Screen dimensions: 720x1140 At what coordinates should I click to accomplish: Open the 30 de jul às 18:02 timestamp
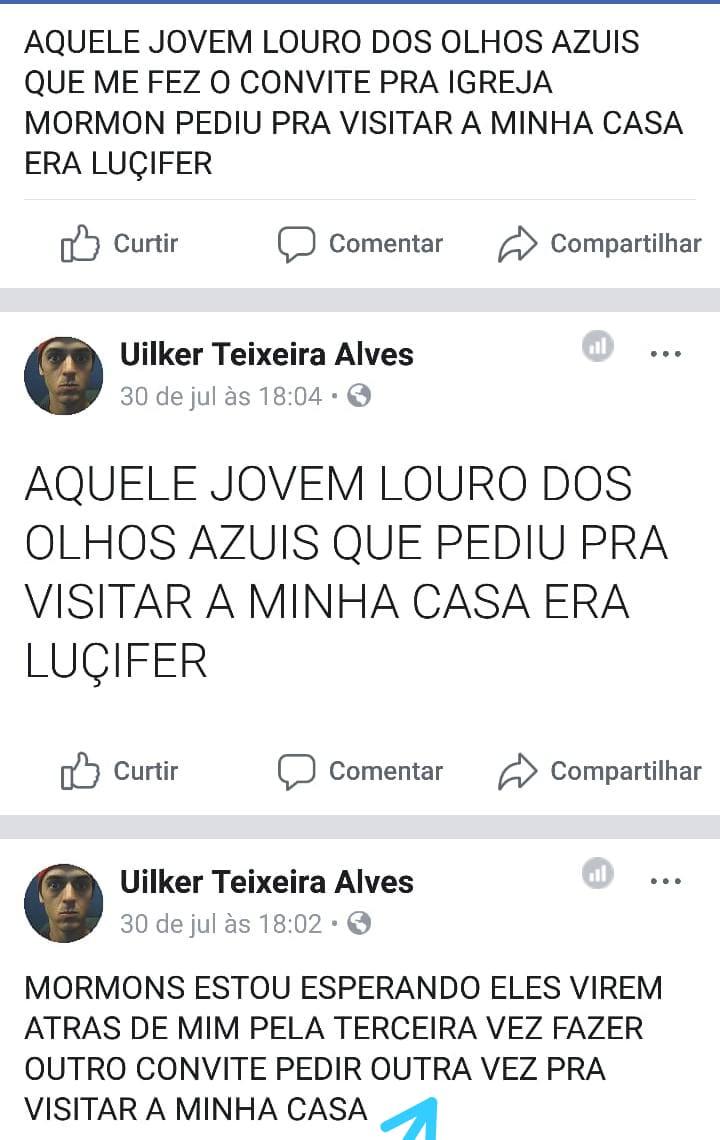pos(221,924)
